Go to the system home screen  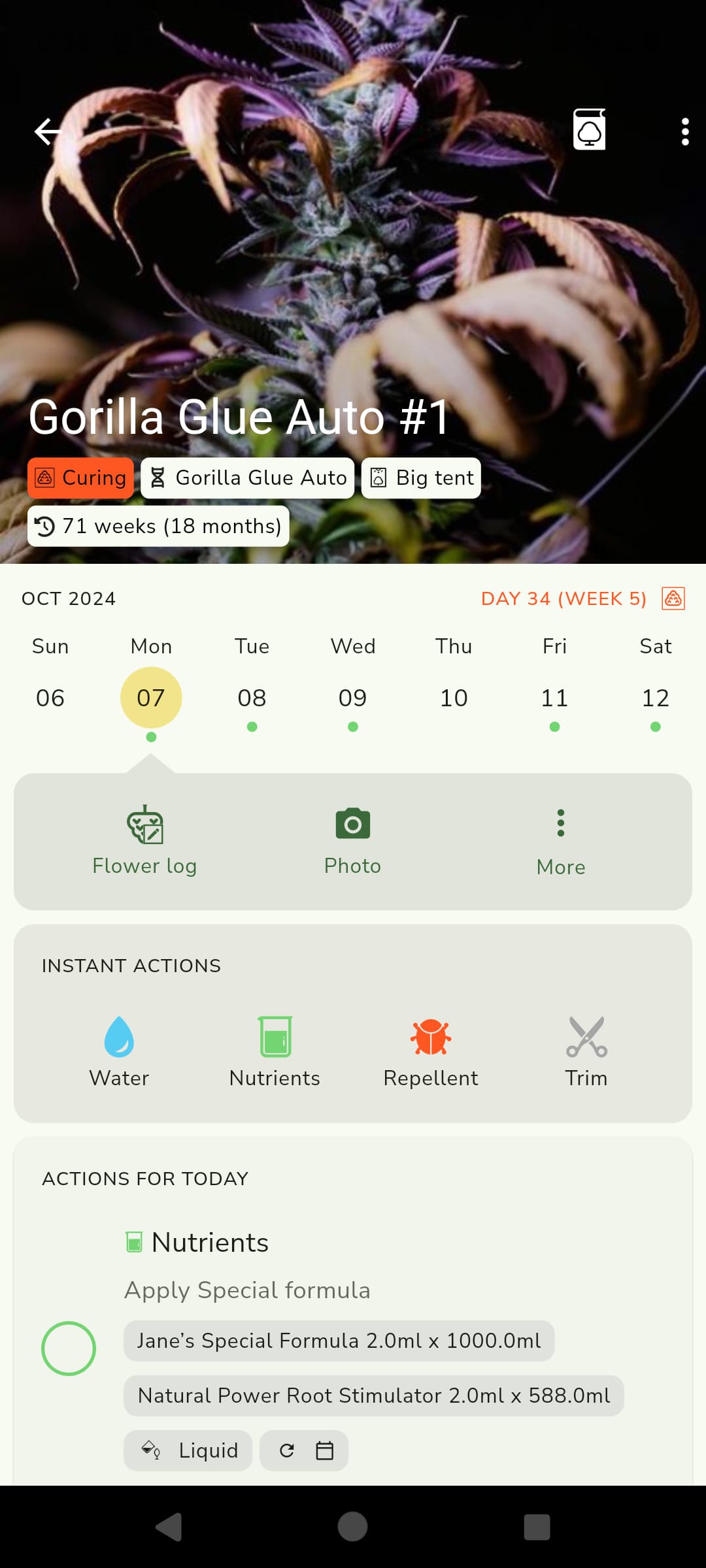[352, 1527]
